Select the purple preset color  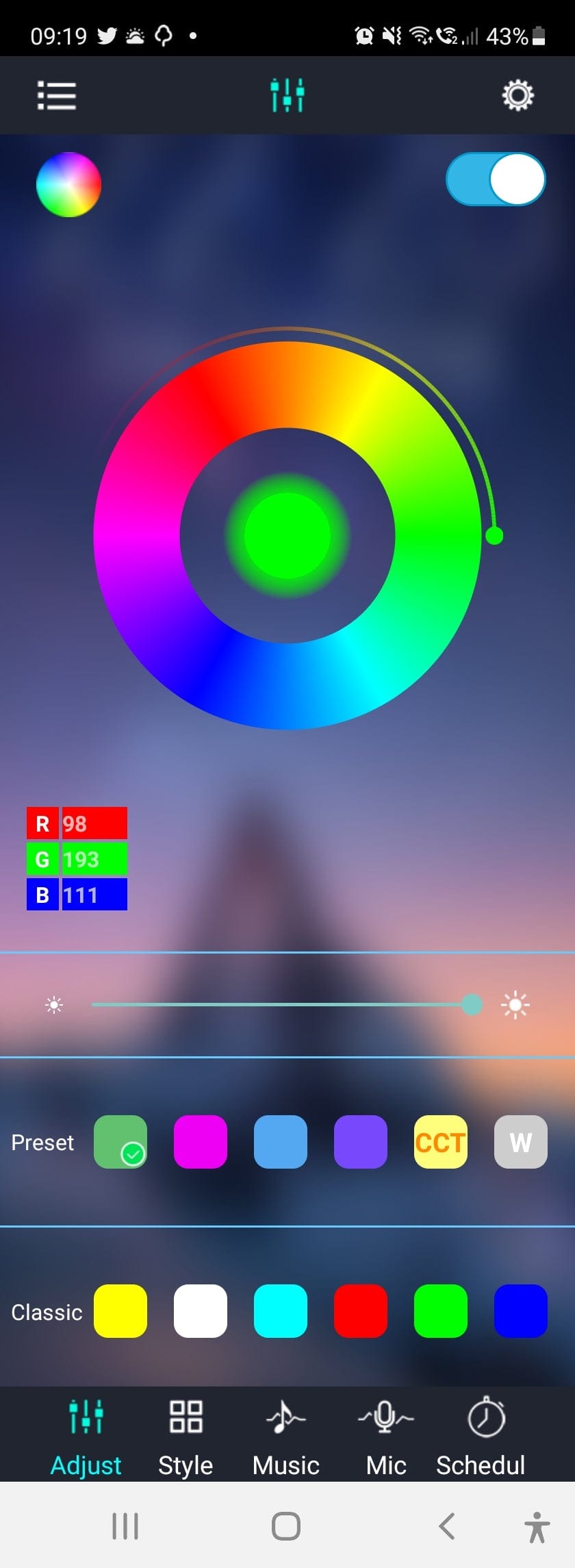point(360,1142)
